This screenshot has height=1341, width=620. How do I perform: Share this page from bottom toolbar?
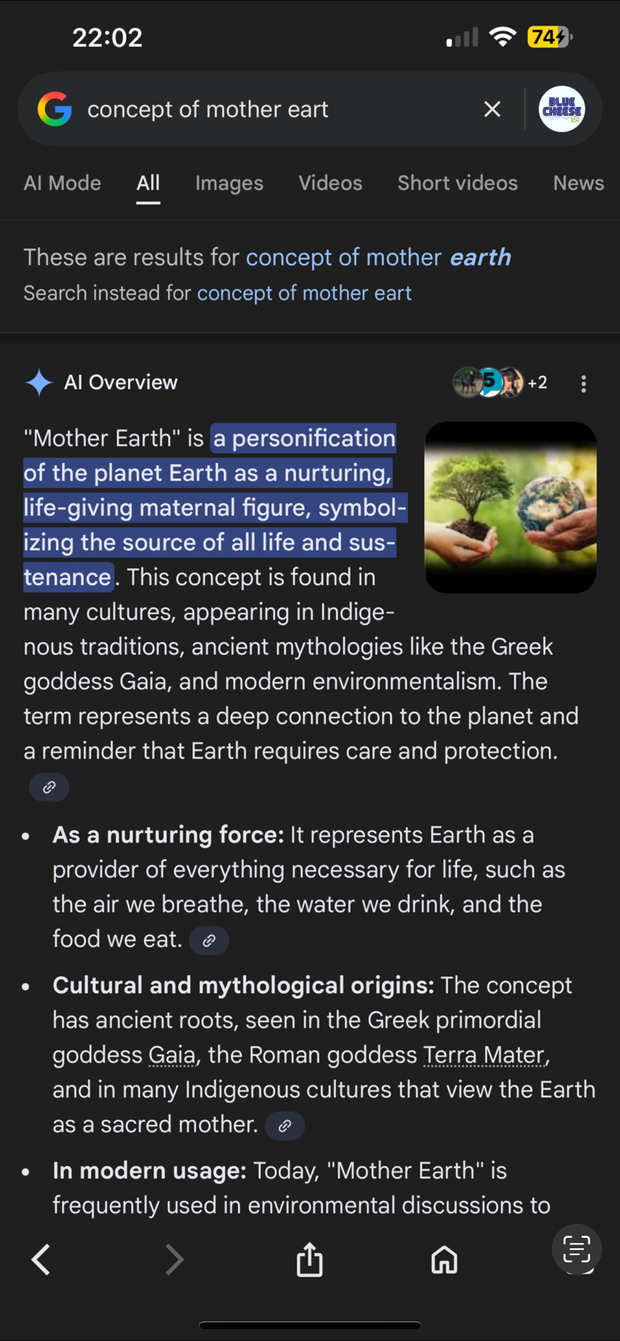(309, 1259)
